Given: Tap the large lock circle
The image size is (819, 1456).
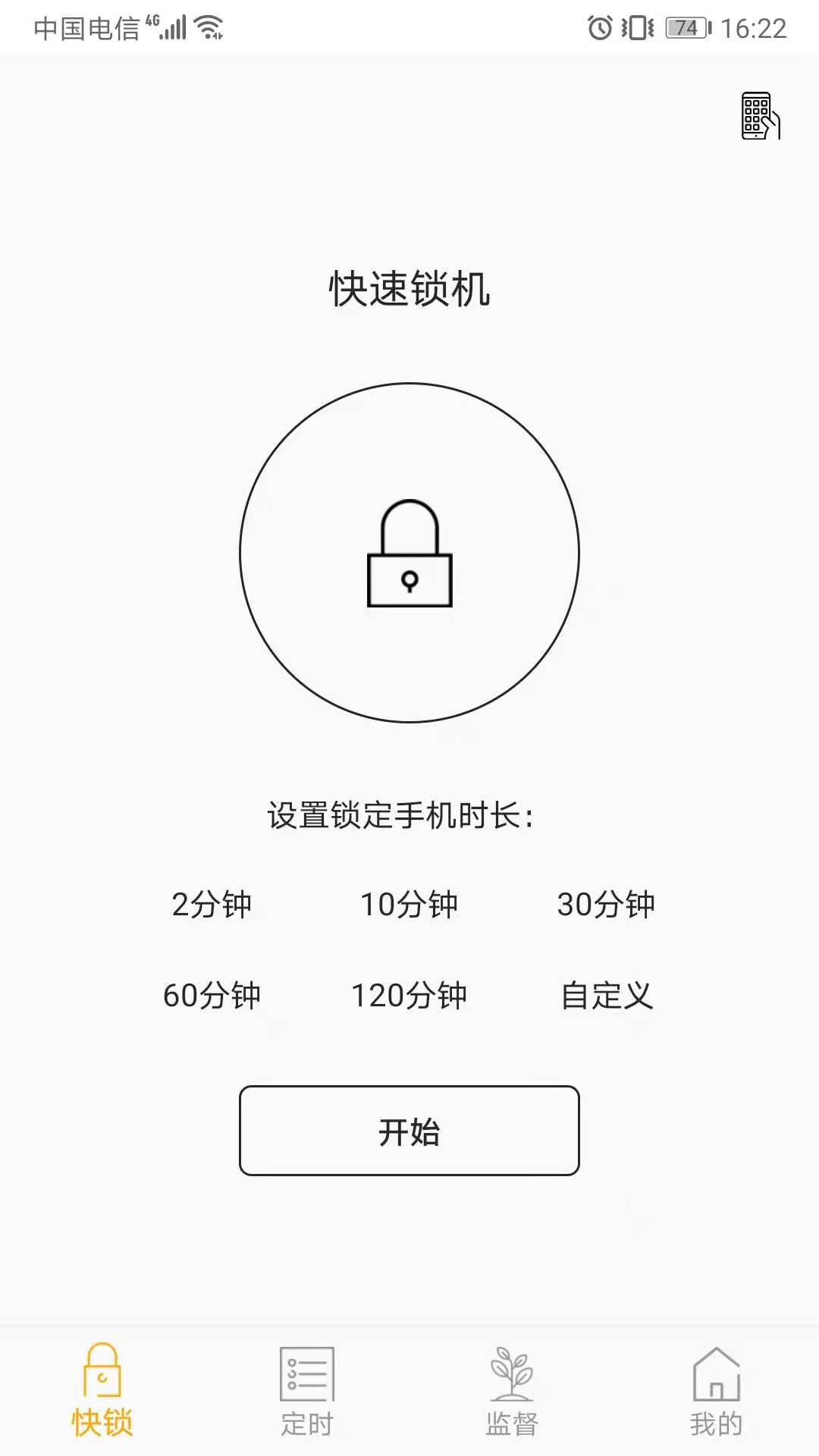Looking at the screenshot, I should [x=409, y=553].
